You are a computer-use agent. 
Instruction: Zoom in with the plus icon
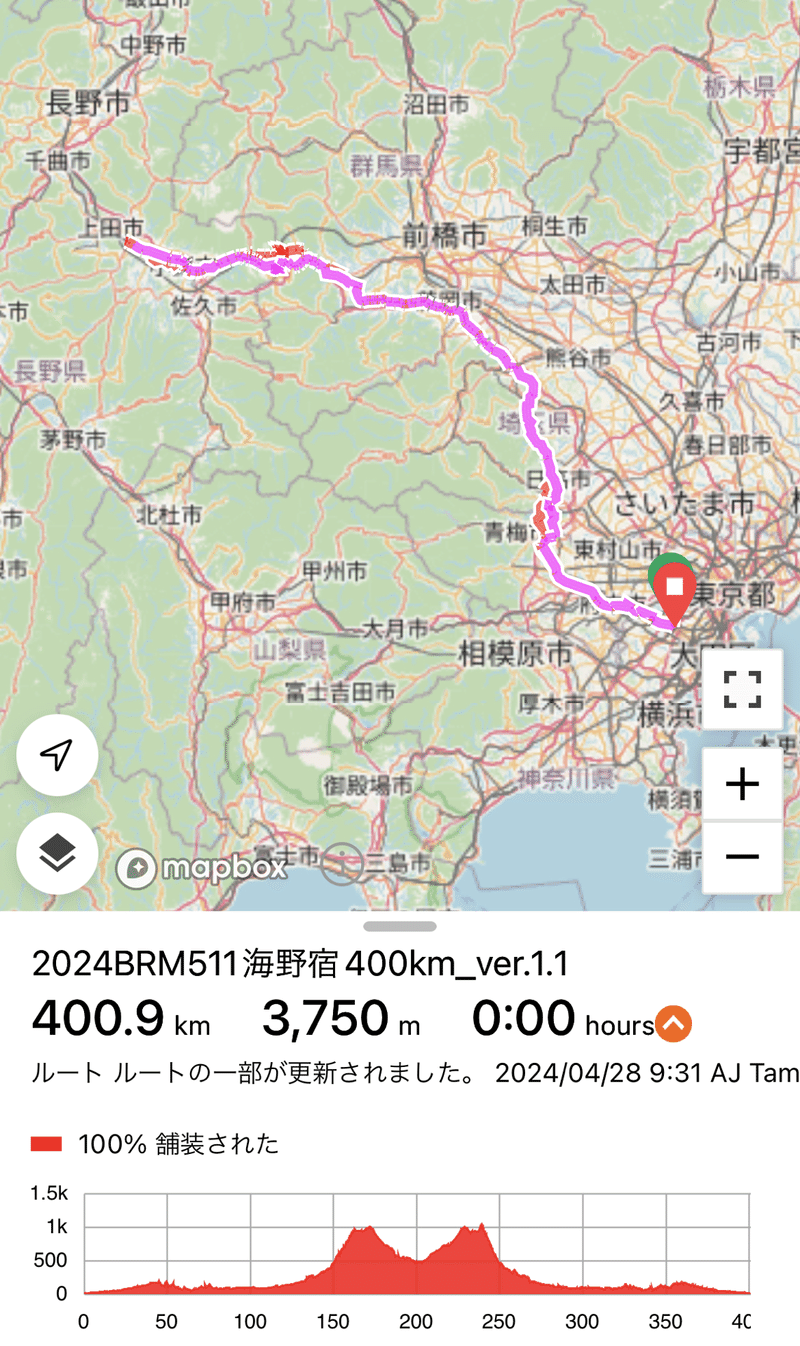pyautogui.click(x=742, y=783)
